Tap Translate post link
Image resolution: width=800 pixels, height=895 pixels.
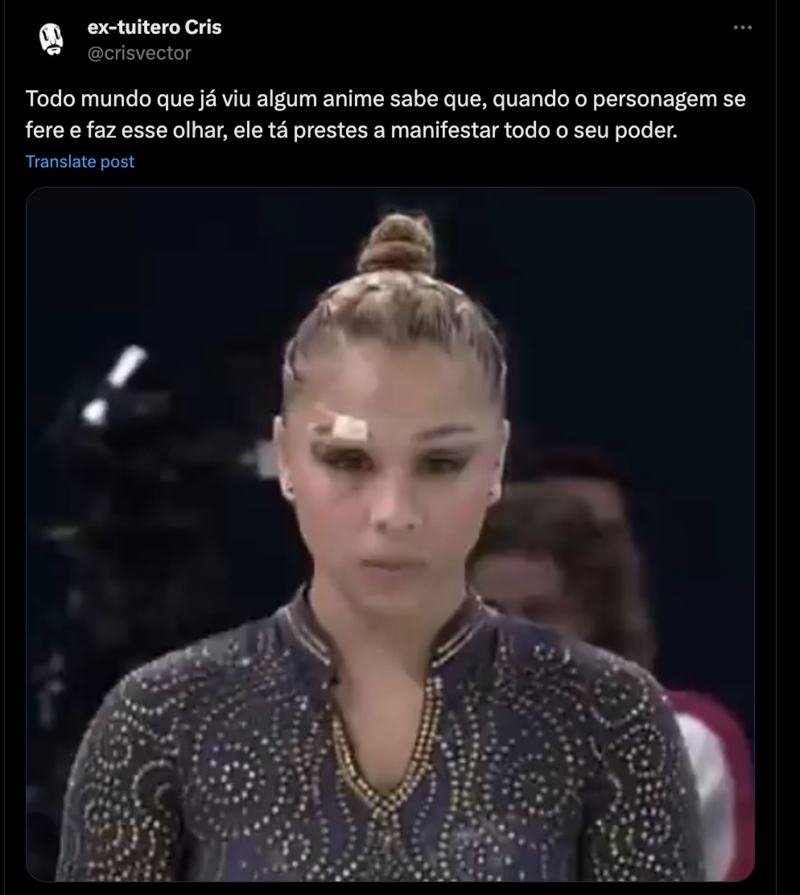point(80,161)
